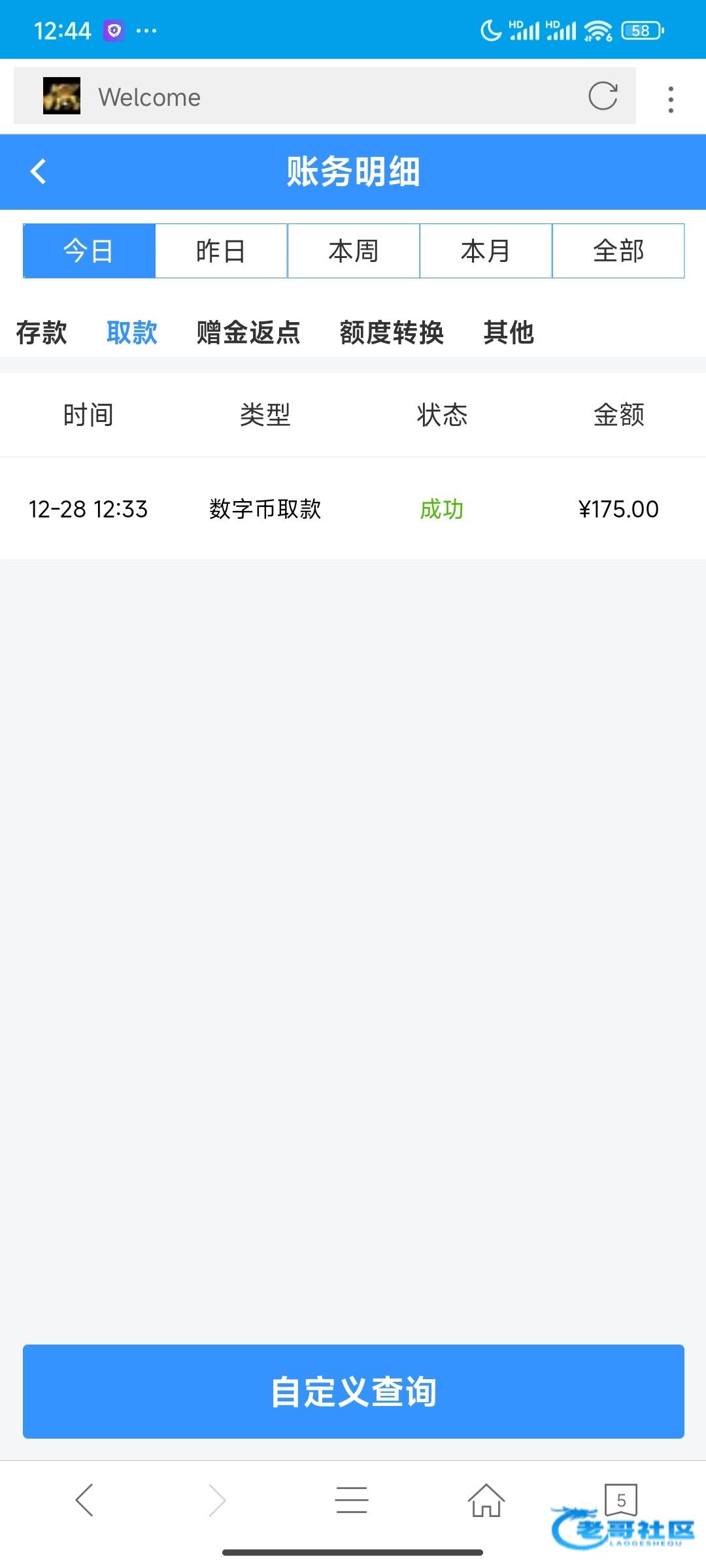Show 本月 transactions
The image size is (706, 1568).
pyautogui.click(x=486, y=251)
